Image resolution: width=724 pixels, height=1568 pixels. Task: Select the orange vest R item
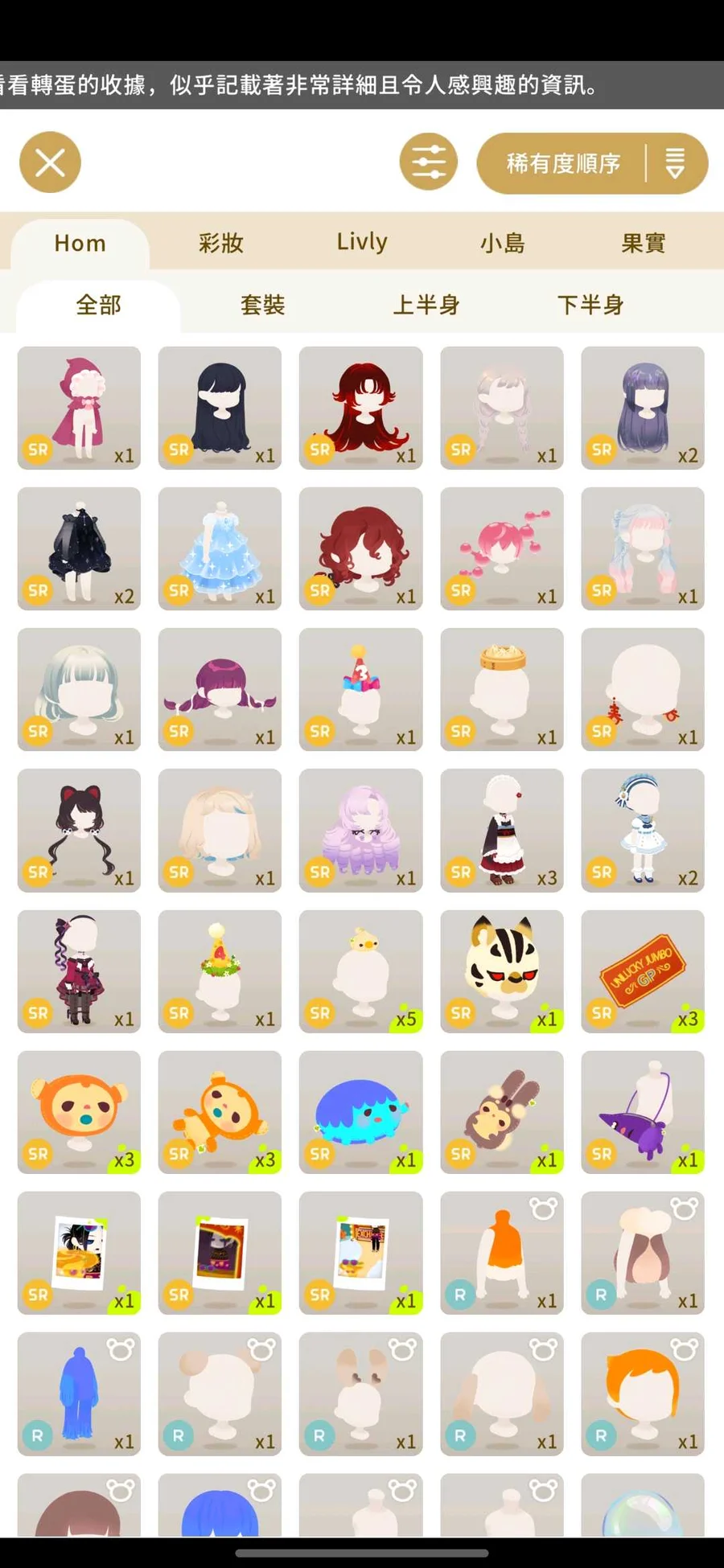click(501, 1253)
